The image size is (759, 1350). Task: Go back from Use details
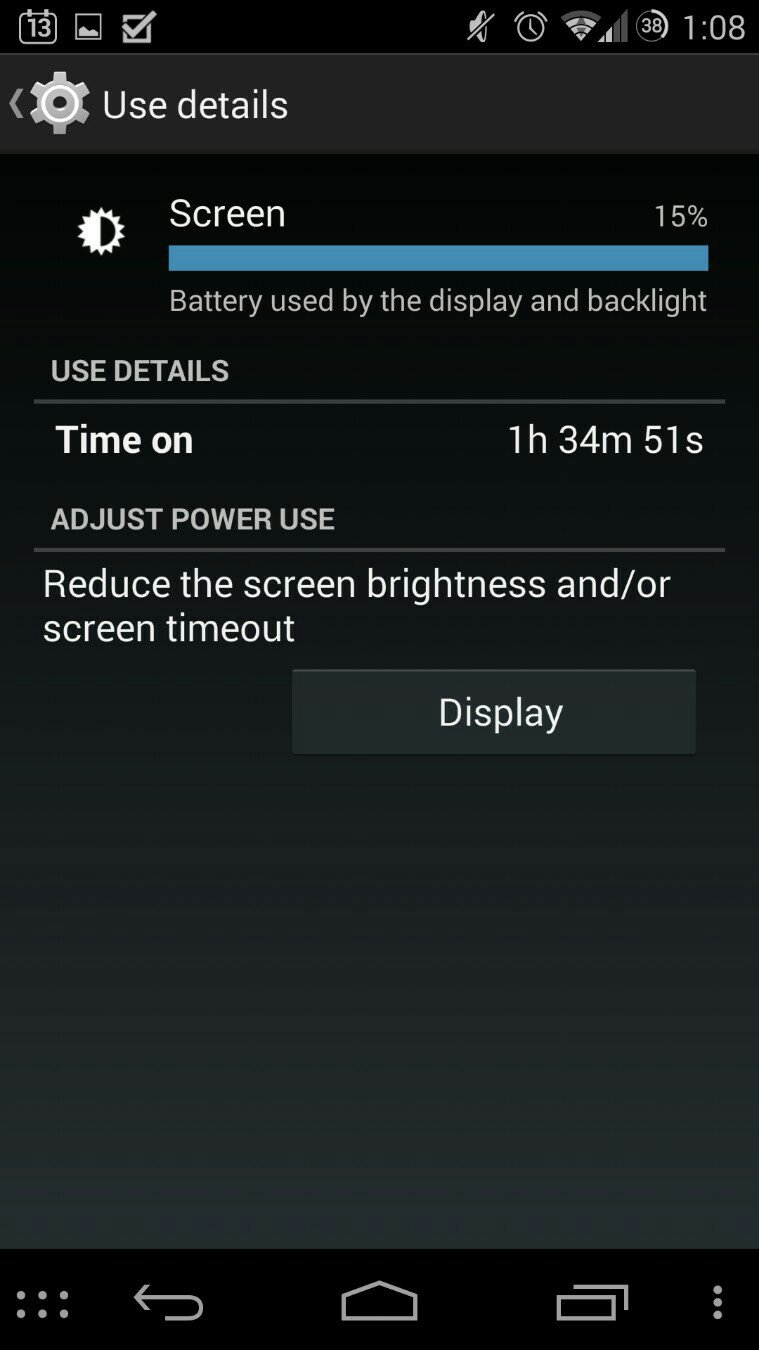[x=48, y=104]
